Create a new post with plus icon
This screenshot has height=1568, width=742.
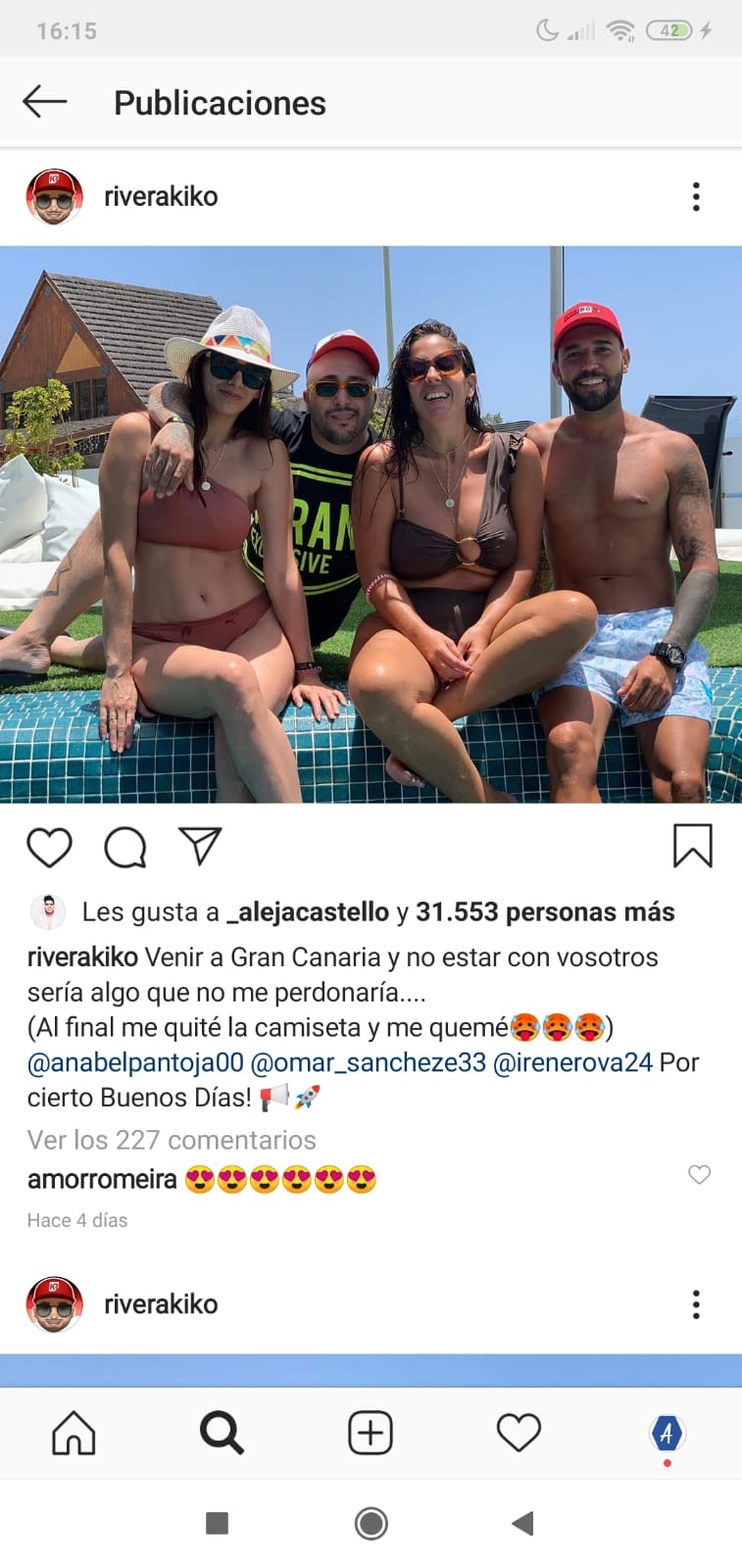pyautogui.click(x=371, y=1433)
